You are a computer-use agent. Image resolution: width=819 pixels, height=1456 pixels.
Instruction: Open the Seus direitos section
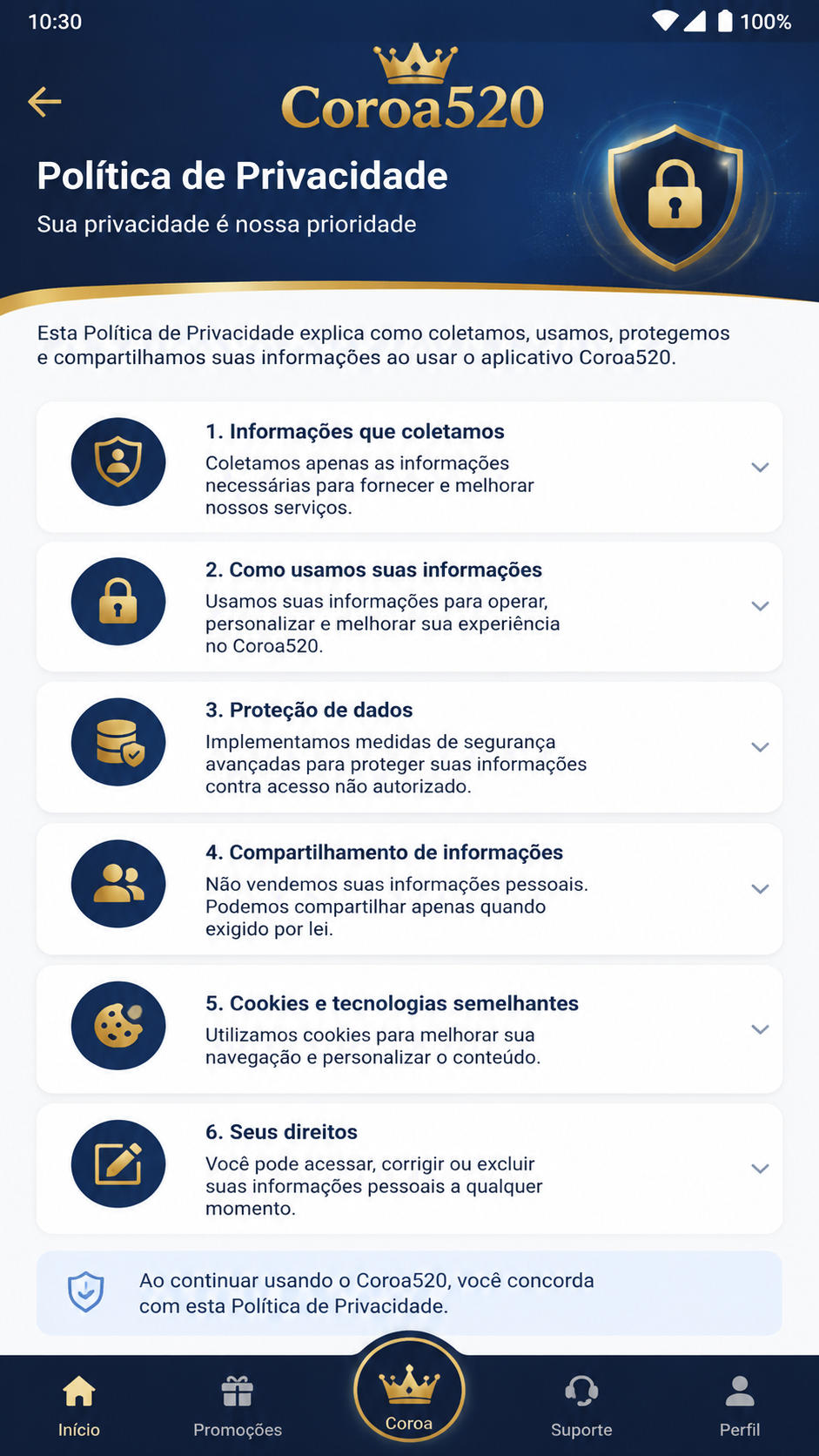tap(409, 1169)
